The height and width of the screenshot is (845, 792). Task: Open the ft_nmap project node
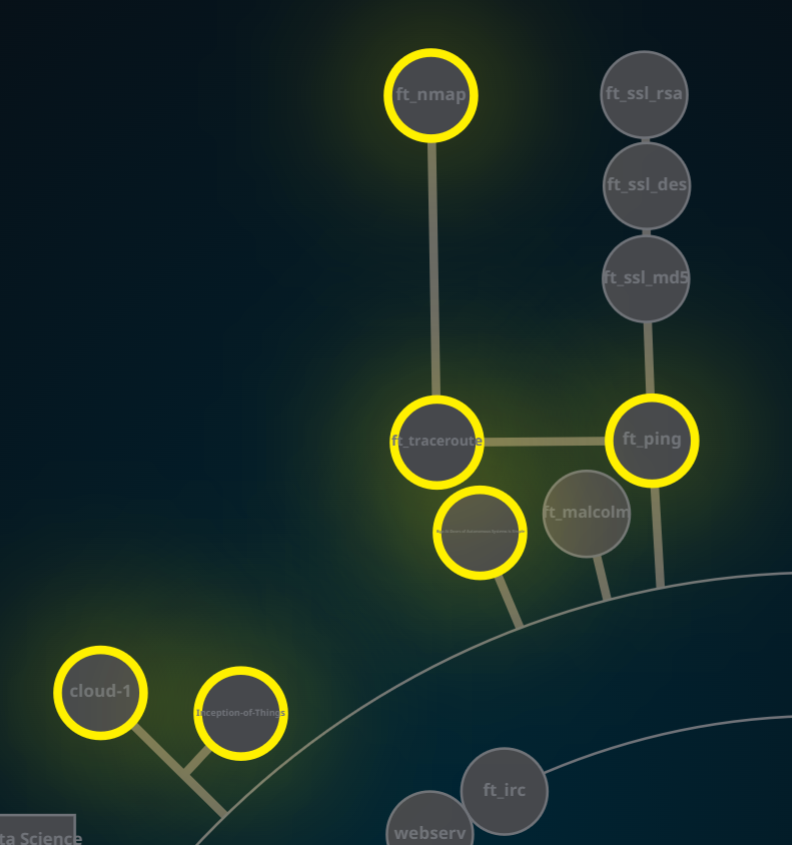(x=431, y=95)
